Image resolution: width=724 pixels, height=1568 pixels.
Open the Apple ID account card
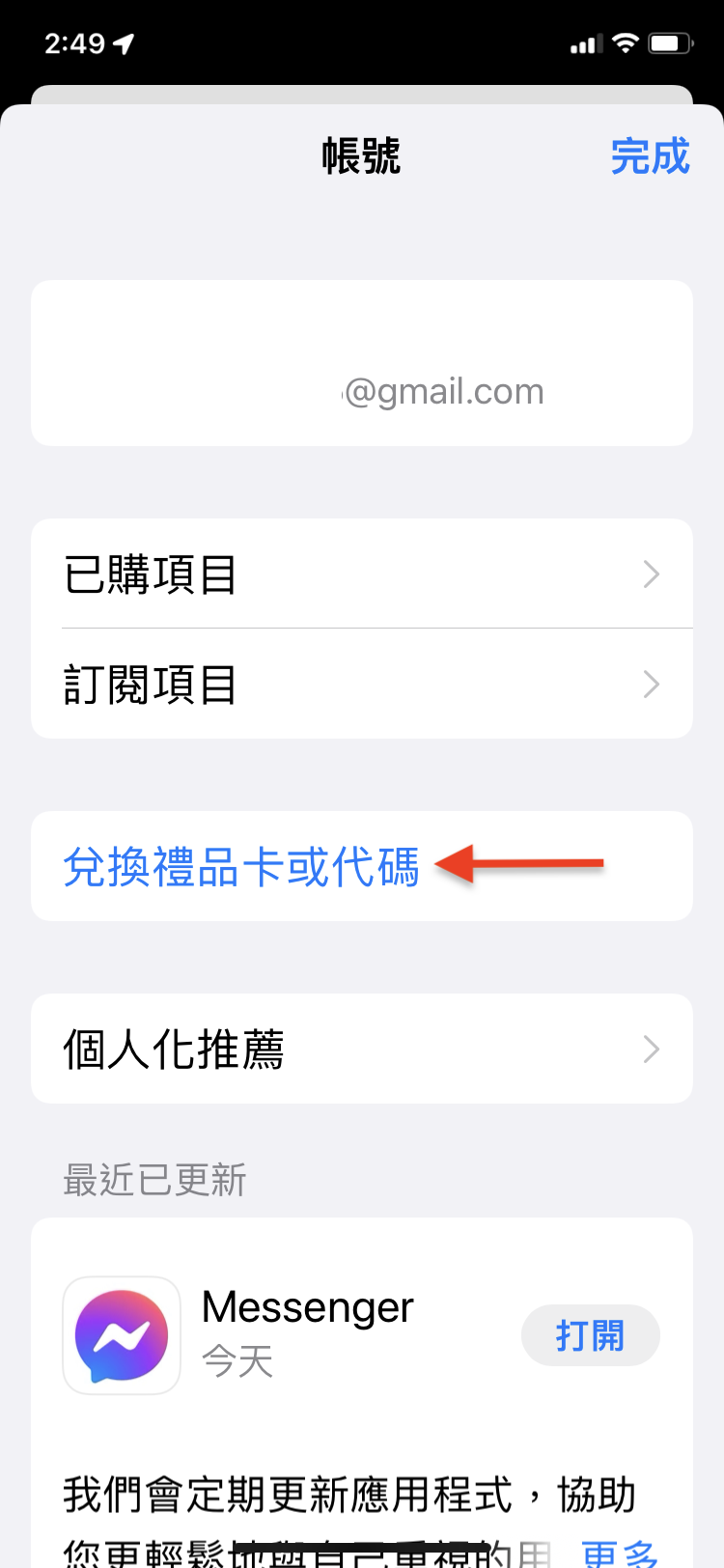pyautogui.click(x=362, y=363)
